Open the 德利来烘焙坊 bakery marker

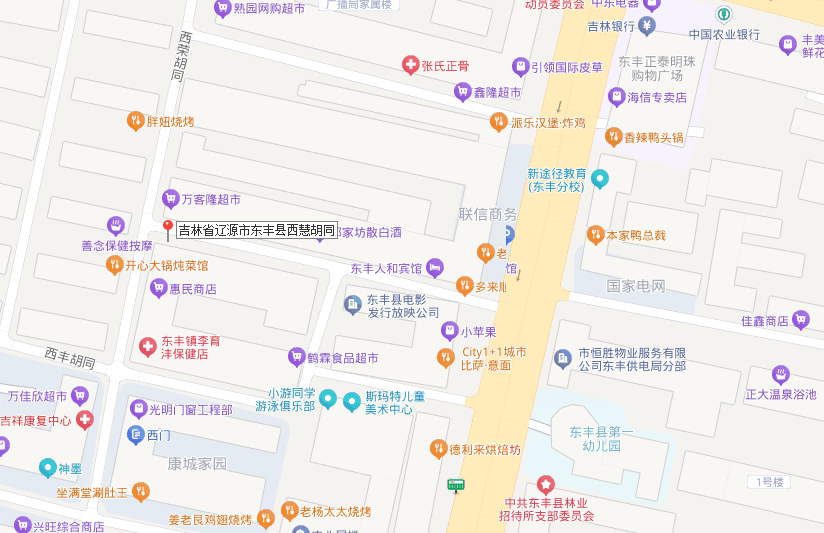point(438,449)
